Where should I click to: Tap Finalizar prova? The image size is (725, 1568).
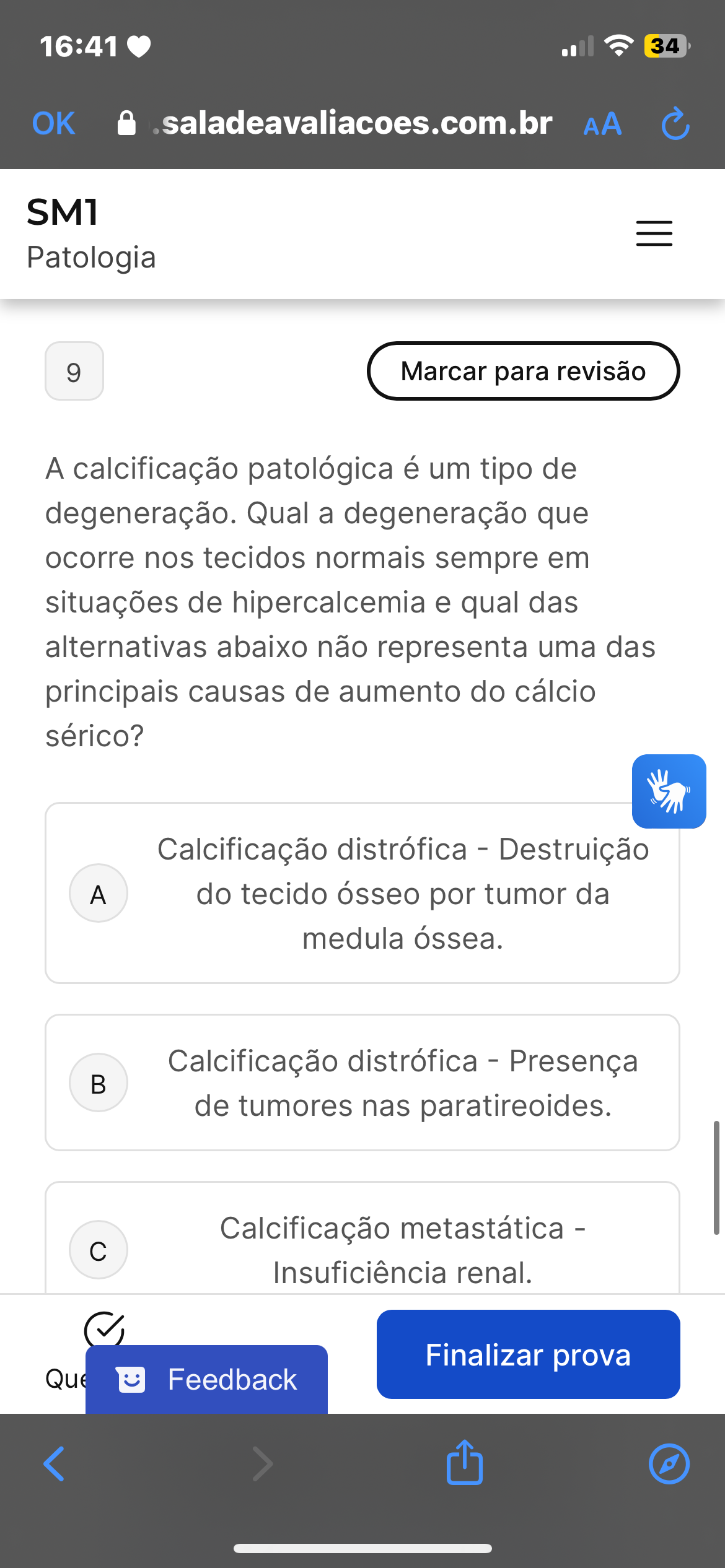[528, 1354]
